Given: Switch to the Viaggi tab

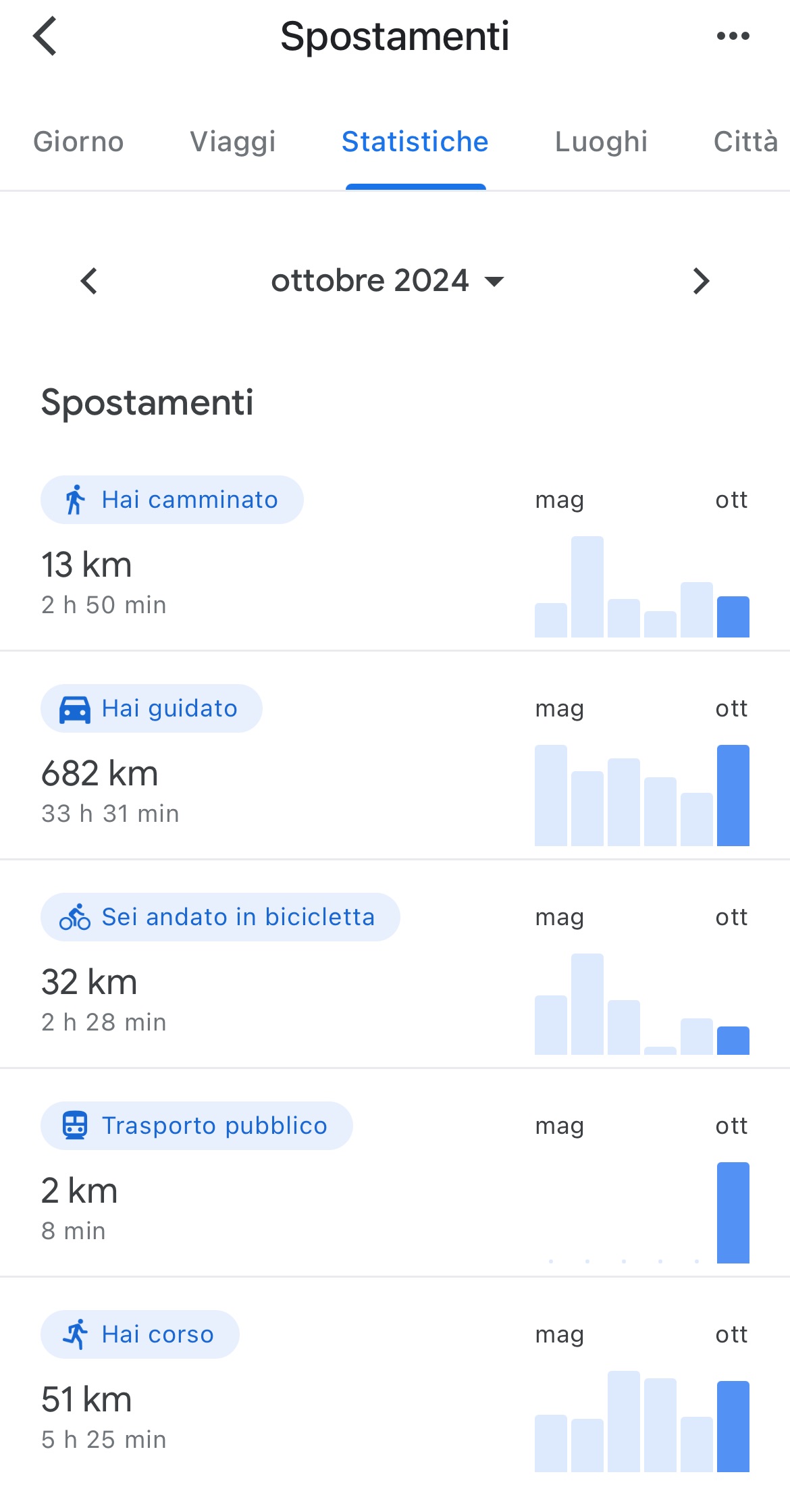Looking at the screenshot, I should 233,142.
